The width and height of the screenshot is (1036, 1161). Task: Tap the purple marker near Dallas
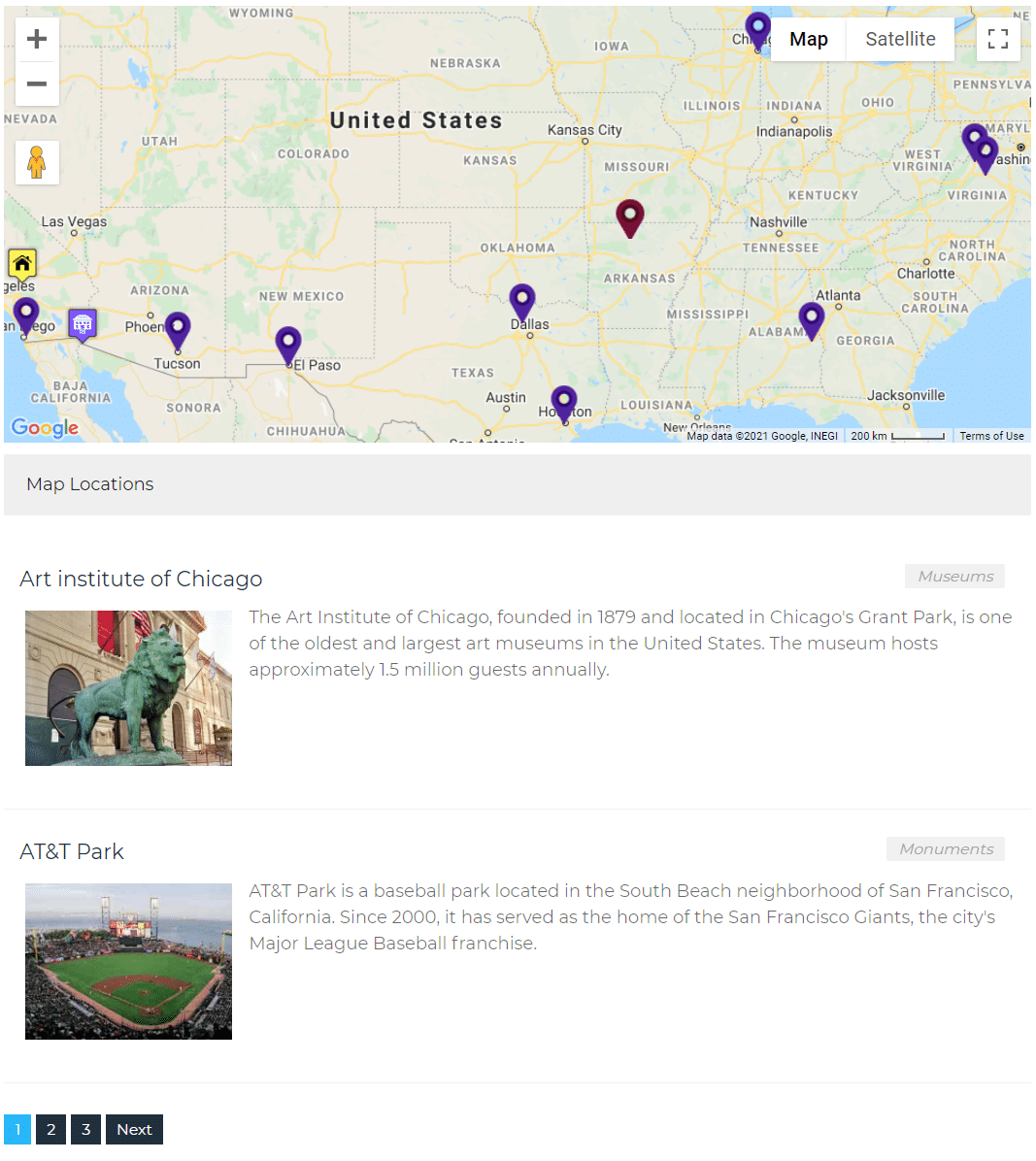(x=522, y=301)
